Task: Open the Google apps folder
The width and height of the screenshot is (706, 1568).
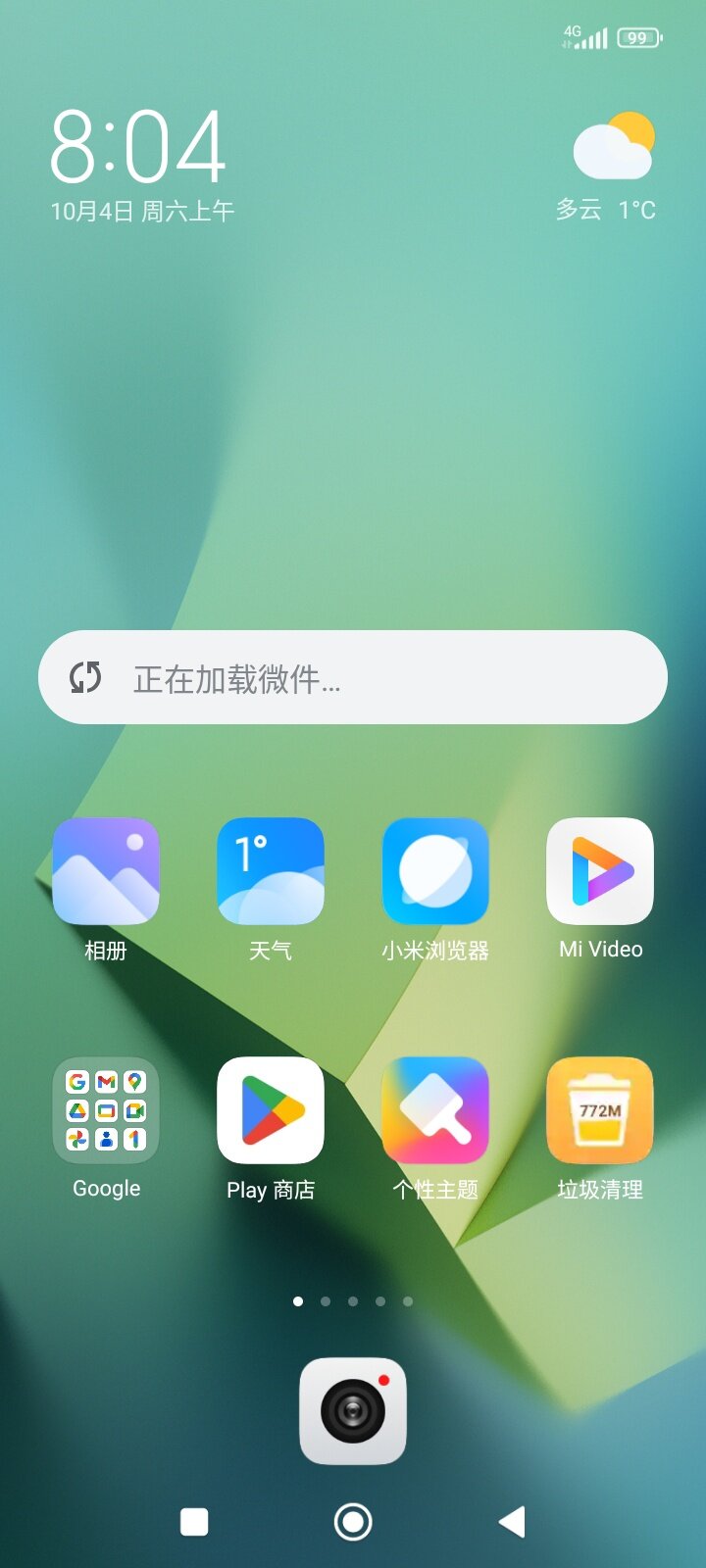Action: tap(106, 1110)
